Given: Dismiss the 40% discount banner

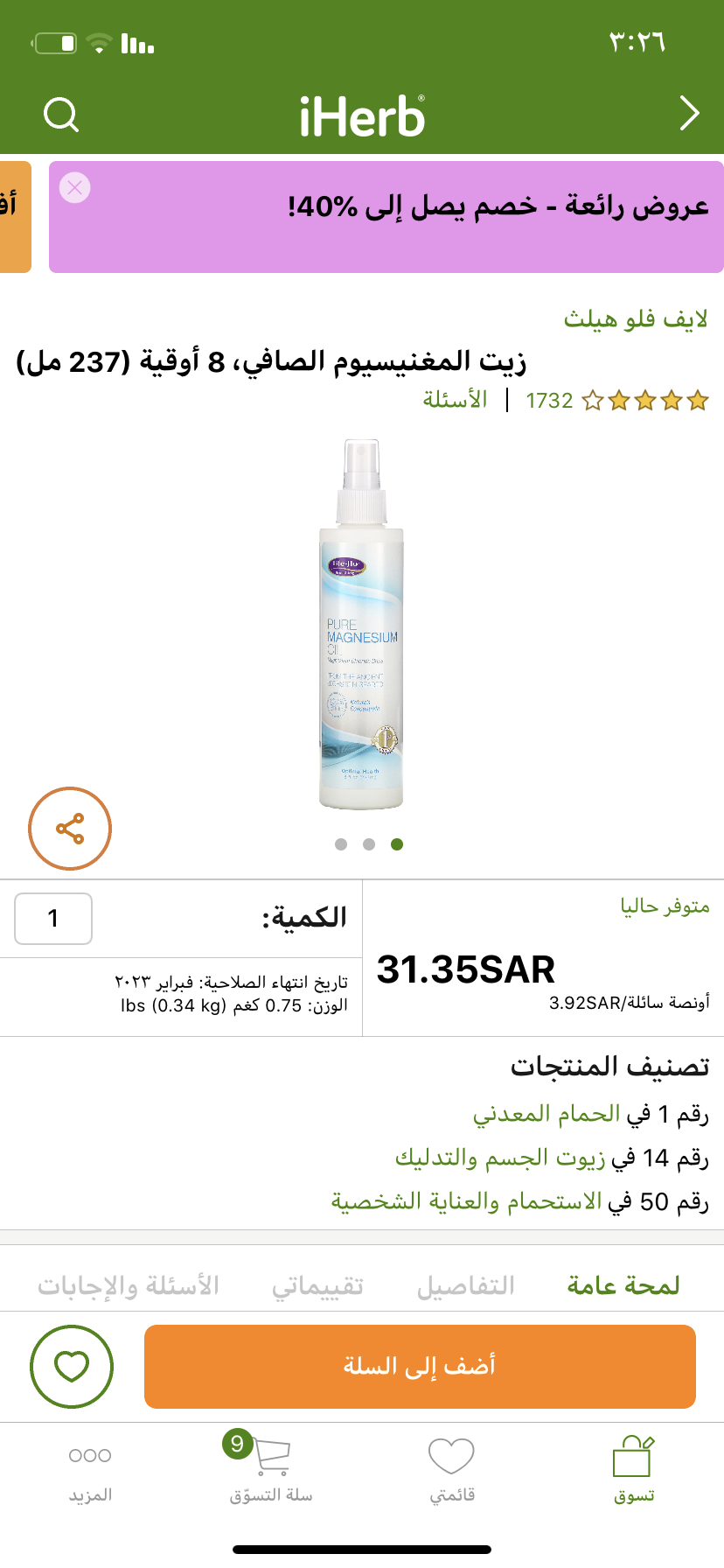Looking at the screenshot, I should pos(75,187).
